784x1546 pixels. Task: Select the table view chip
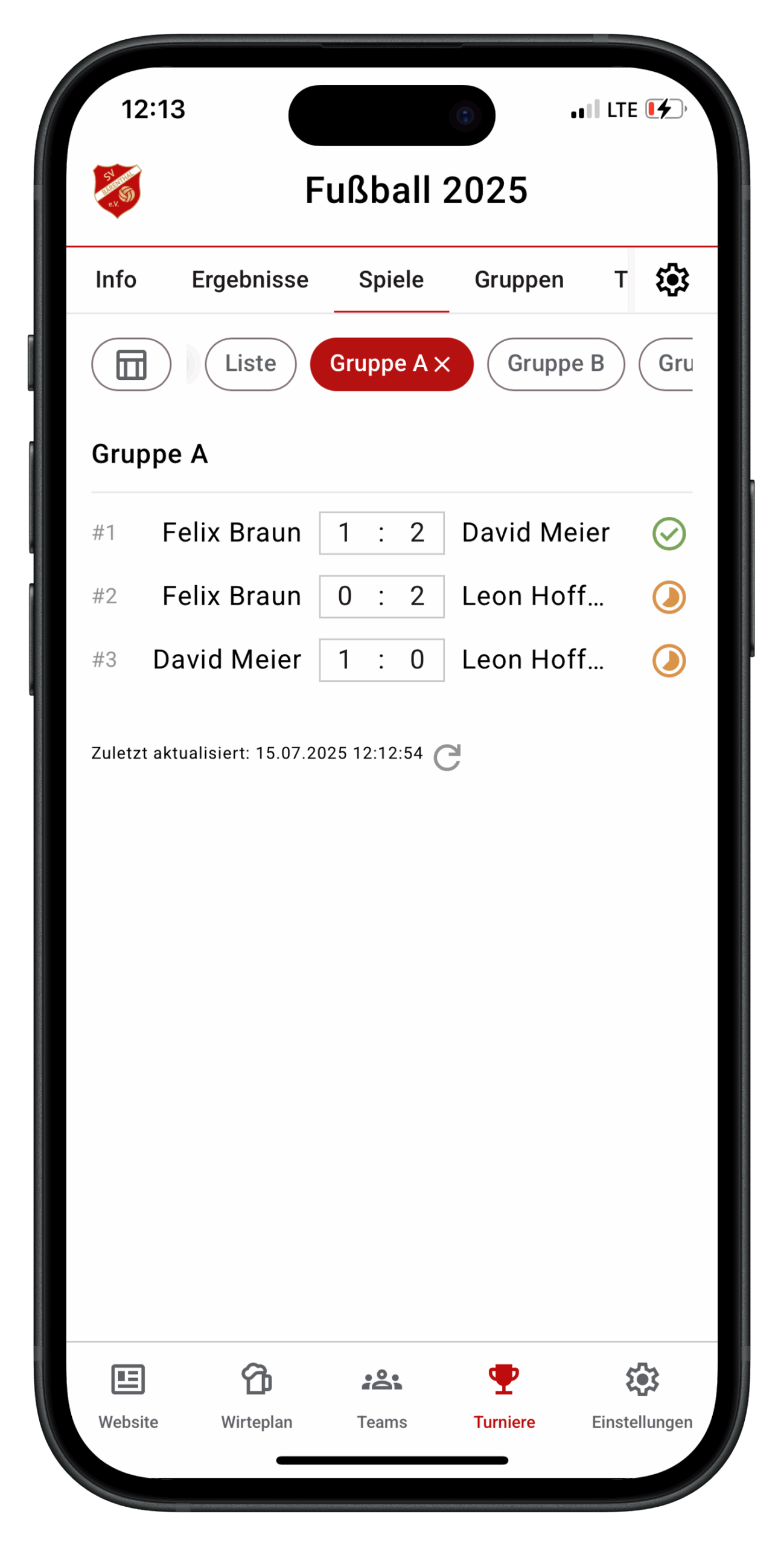point(131,364)
